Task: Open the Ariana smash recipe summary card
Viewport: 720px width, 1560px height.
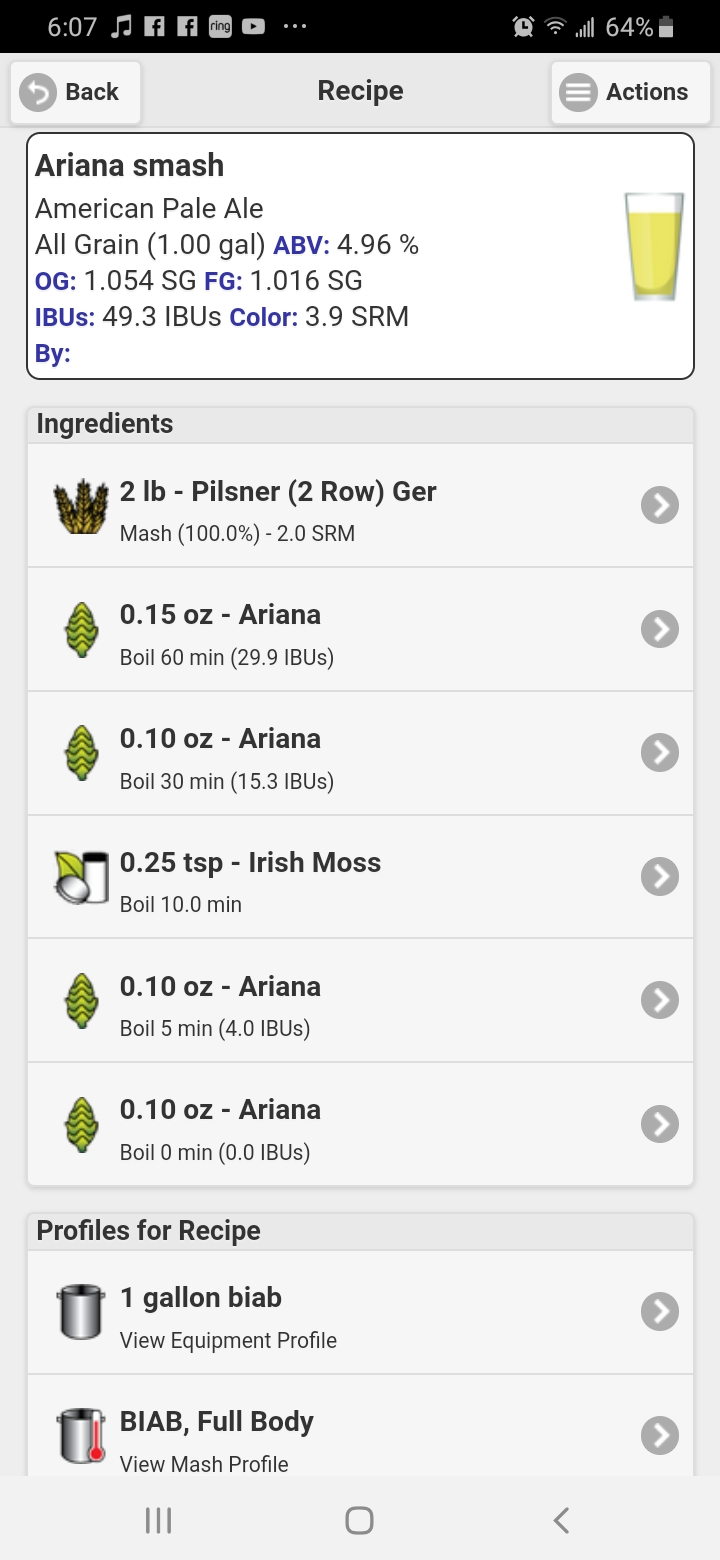Action: coord(360,256)
